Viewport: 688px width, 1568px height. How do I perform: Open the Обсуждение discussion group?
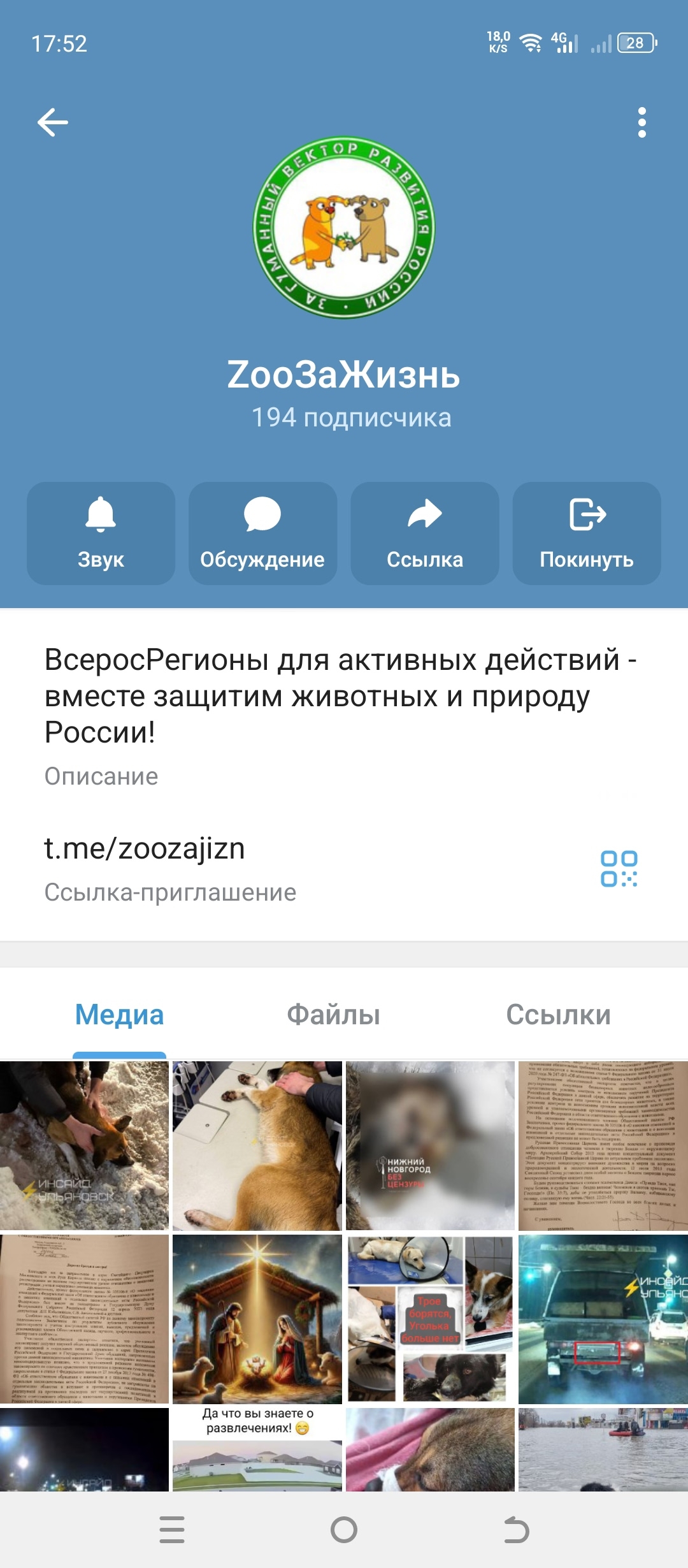click(262, 533)
